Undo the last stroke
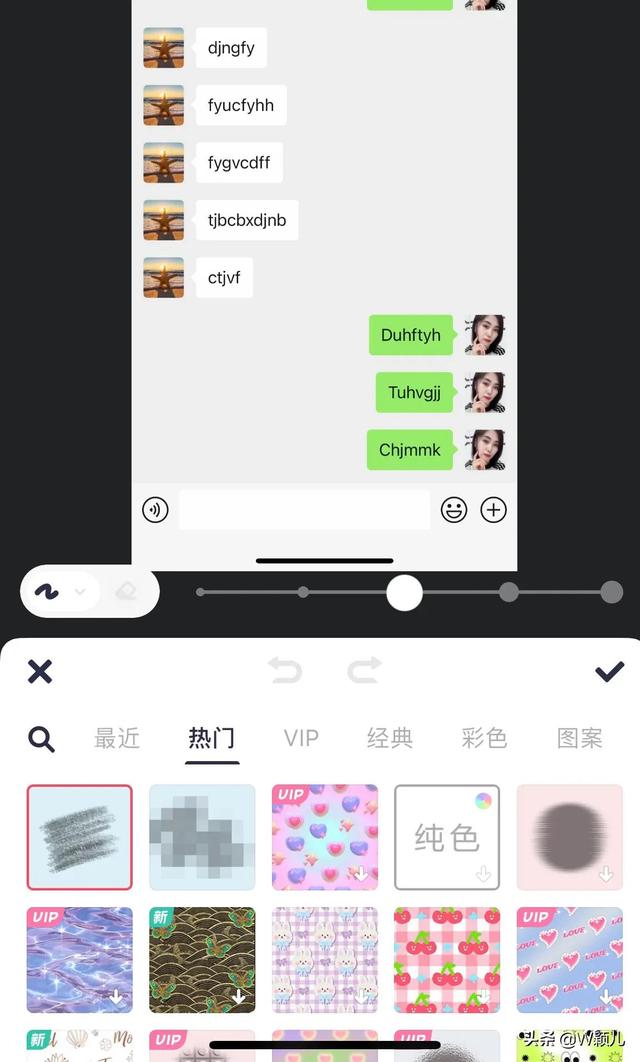This screenshot has width=640, height=1062. (285, 670)
